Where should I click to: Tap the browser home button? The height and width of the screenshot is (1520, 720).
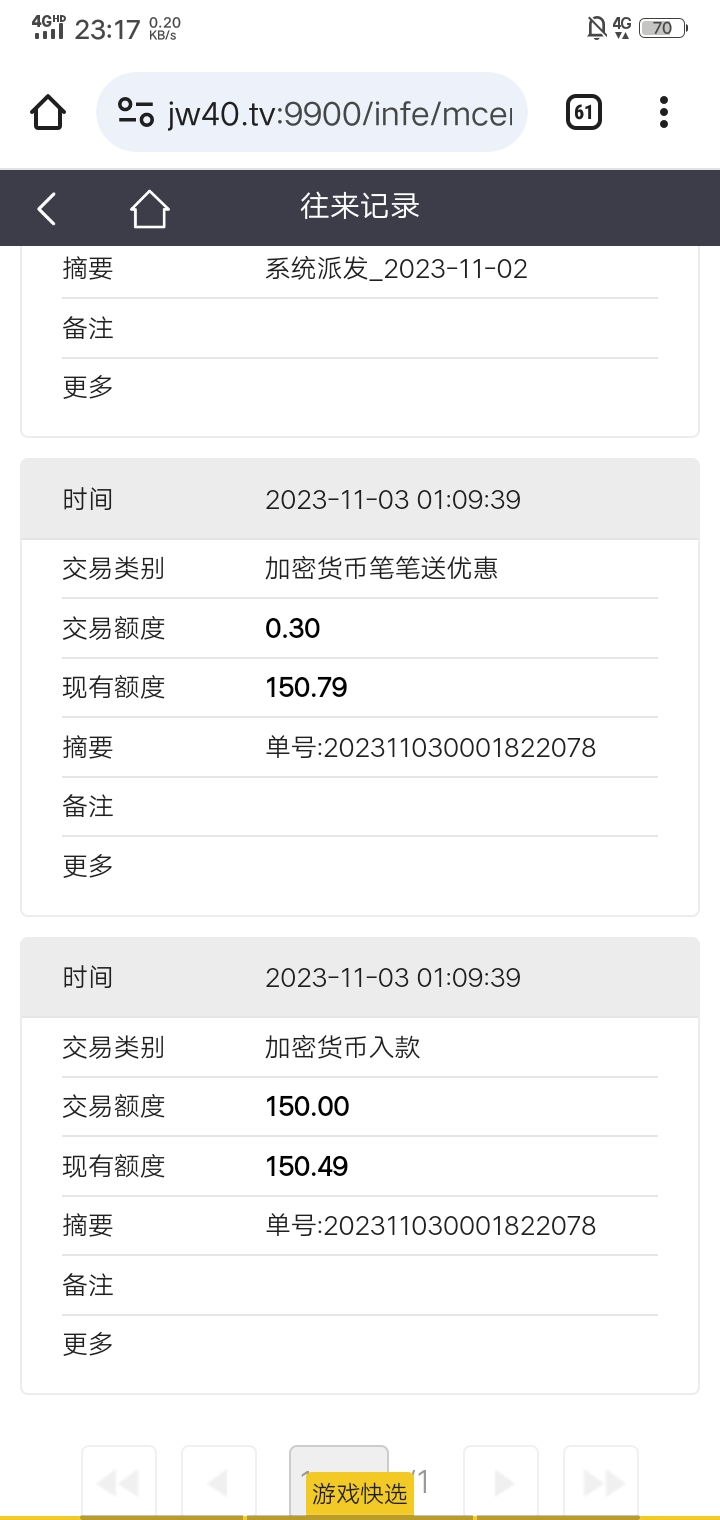tap(48, 112)
